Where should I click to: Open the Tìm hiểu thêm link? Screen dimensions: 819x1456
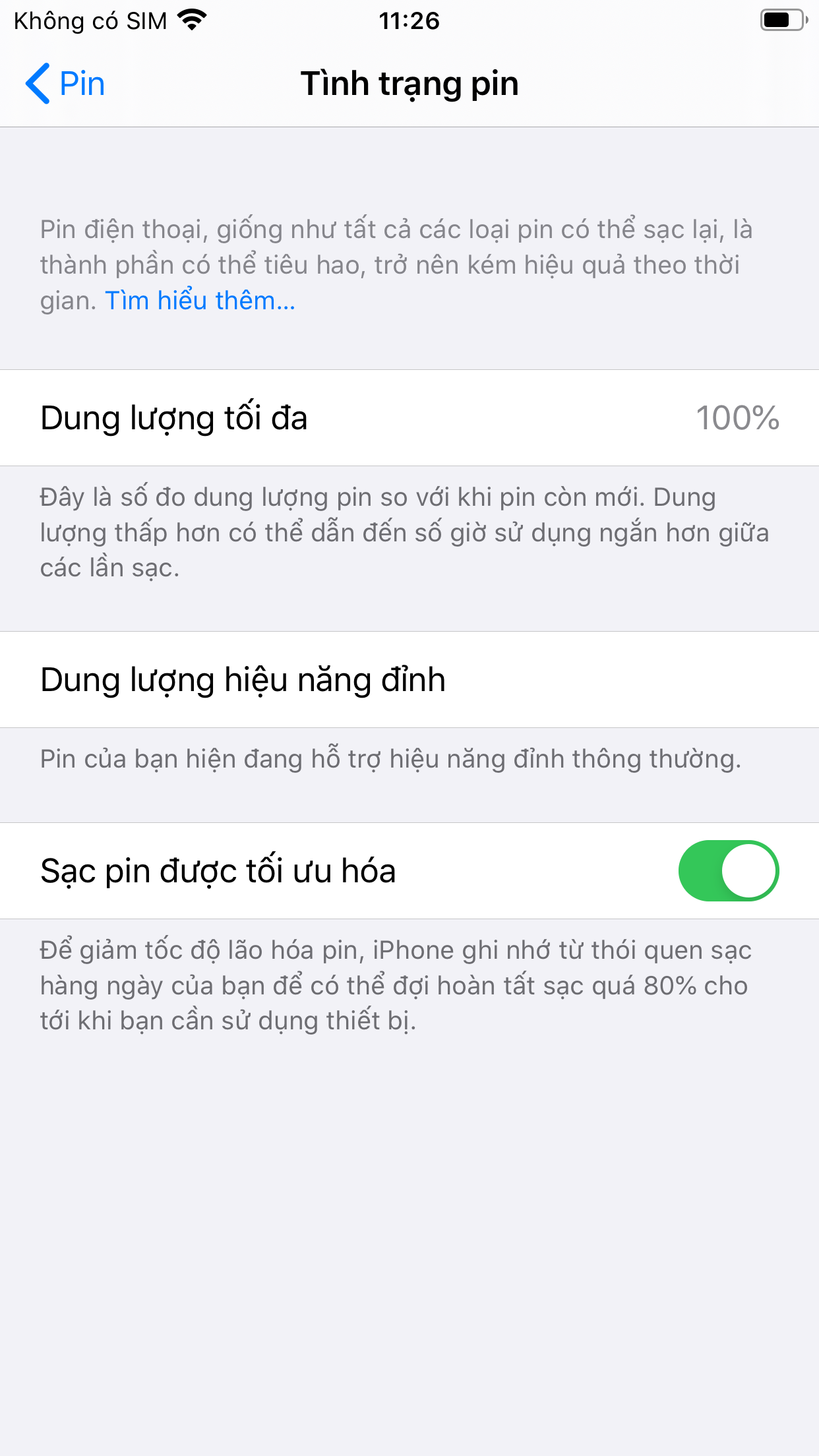pos(200,301)
